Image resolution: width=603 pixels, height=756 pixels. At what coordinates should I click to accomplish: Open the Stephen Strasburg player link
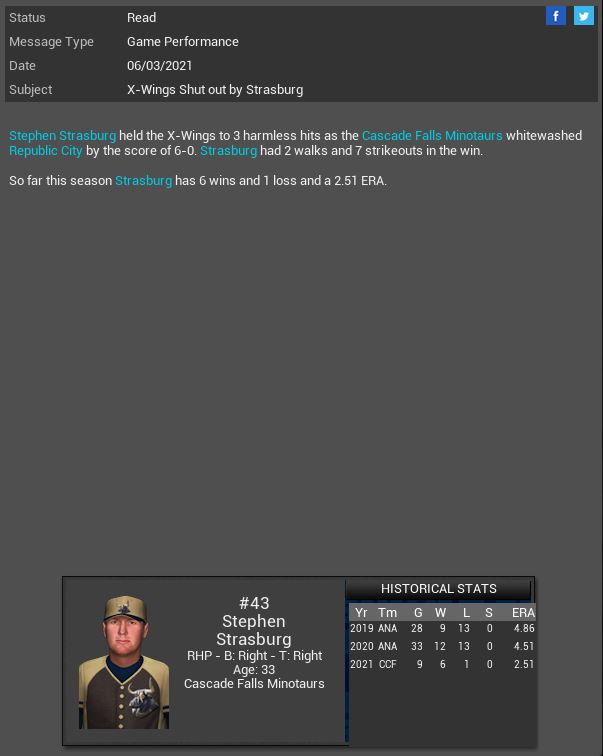pos(62,135)
